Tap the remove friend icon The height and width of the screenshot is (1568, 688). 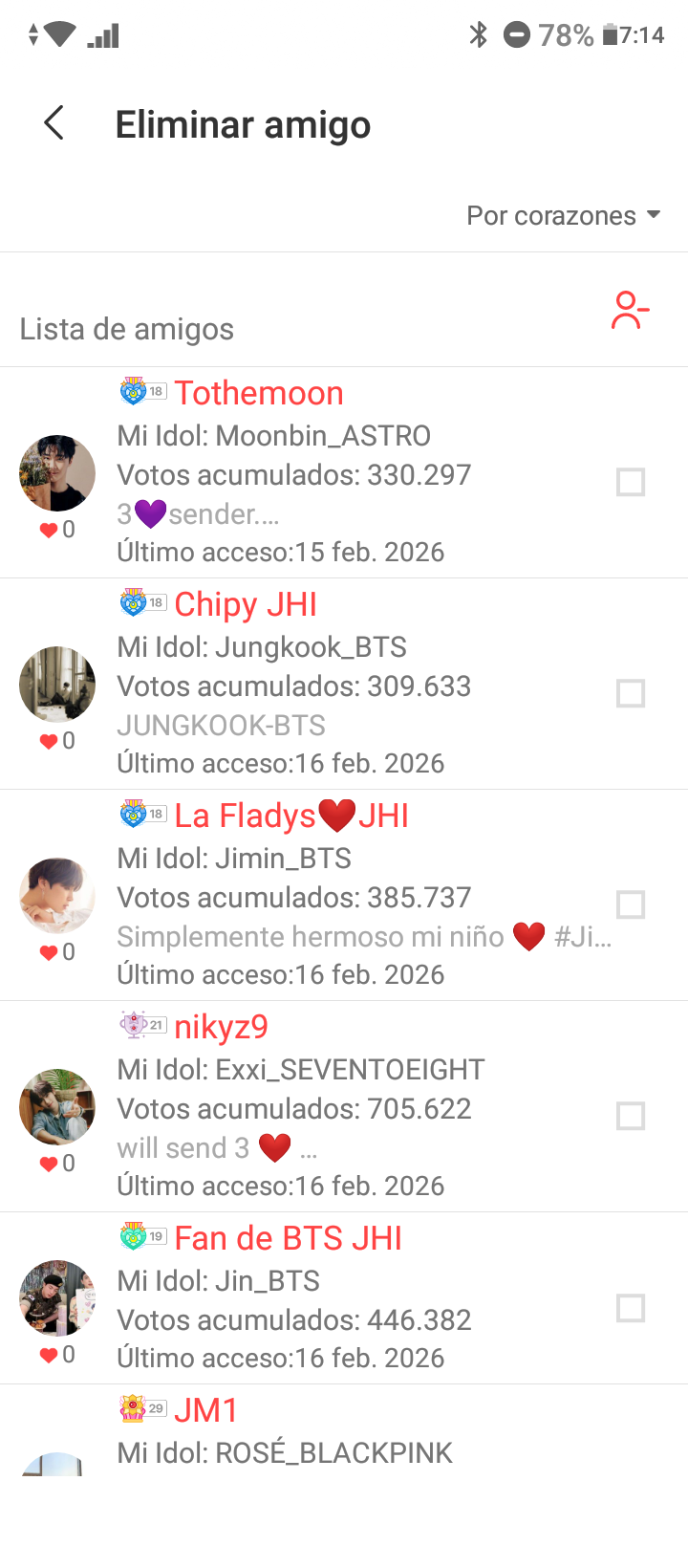point(630,311)
